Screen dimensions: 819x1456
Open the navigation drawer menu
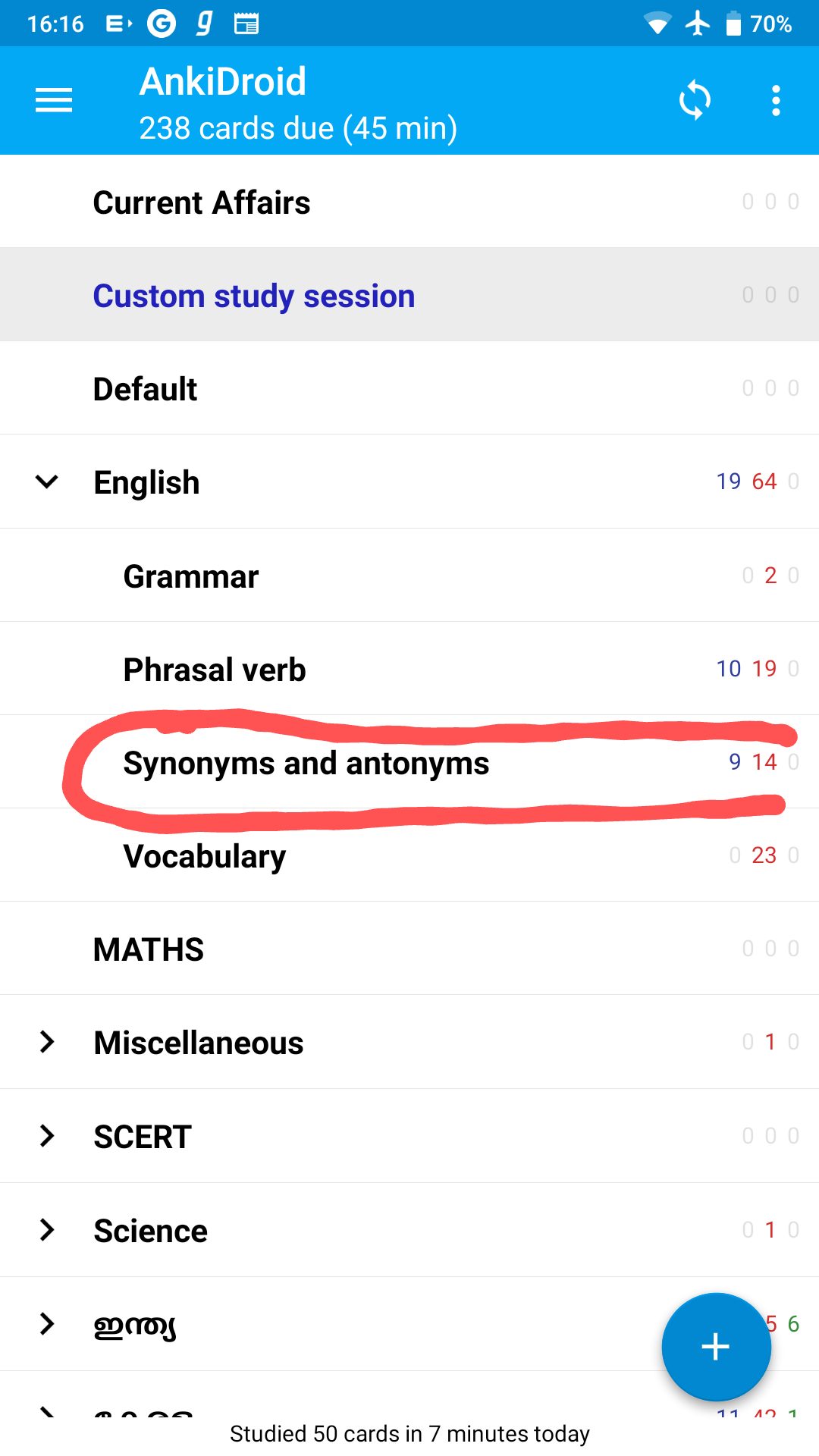tap(54, 100)
